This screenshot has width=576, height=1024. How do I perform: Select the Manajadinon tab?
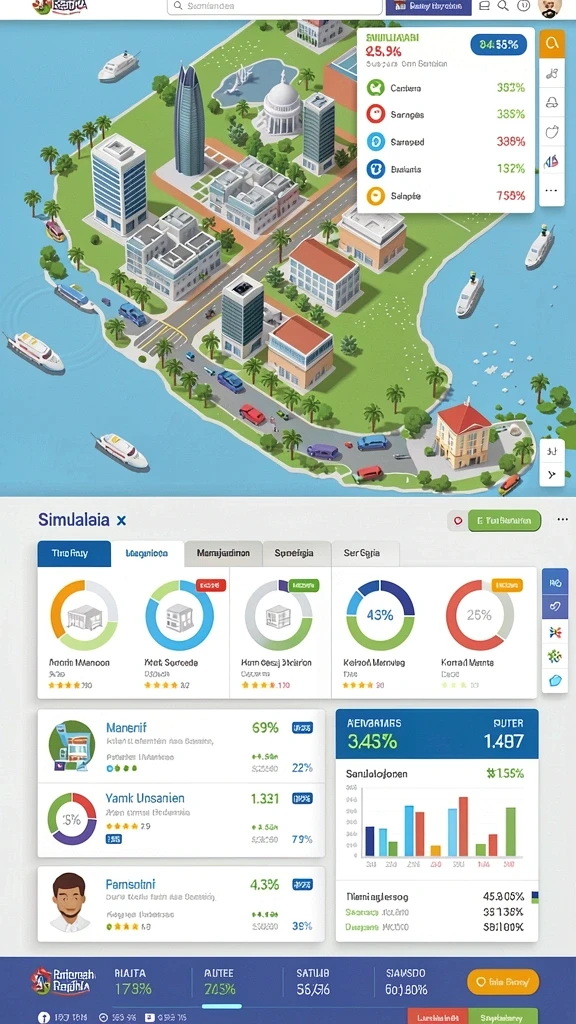pyautogui.click(x=223, y=553)
